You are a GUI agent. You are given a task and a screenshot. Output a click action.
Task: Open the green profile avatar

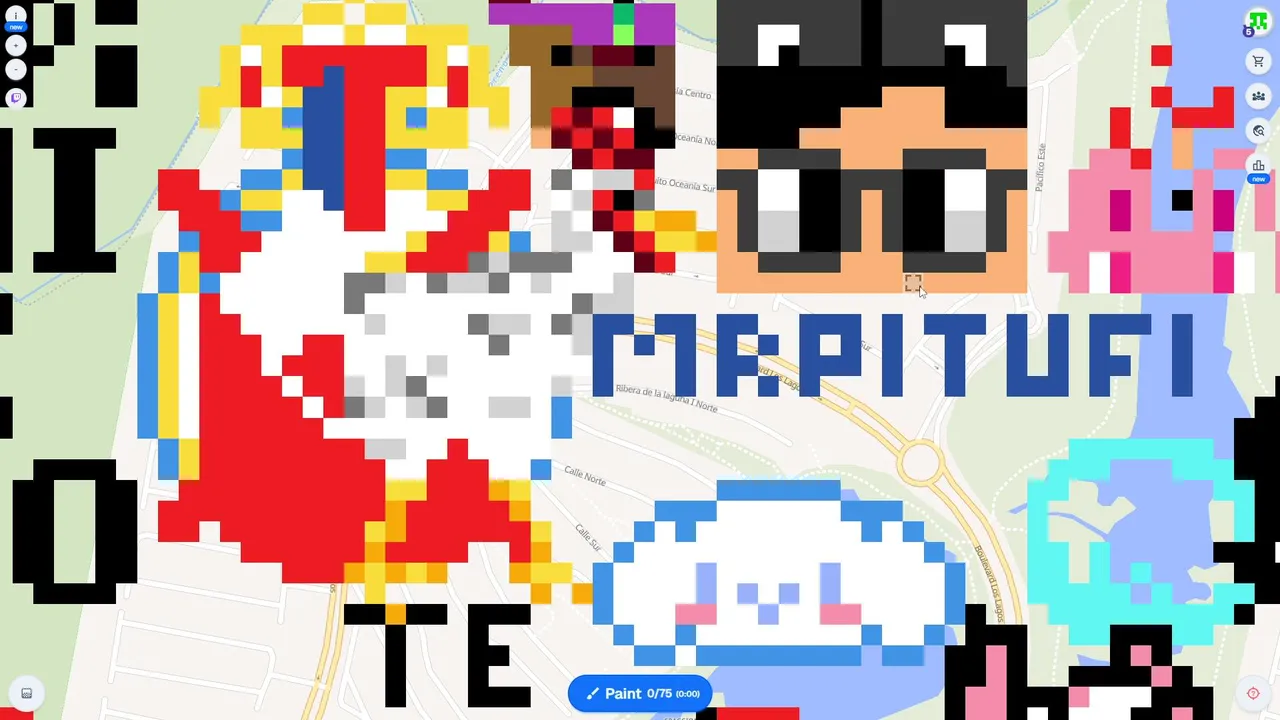(1257, 21)
